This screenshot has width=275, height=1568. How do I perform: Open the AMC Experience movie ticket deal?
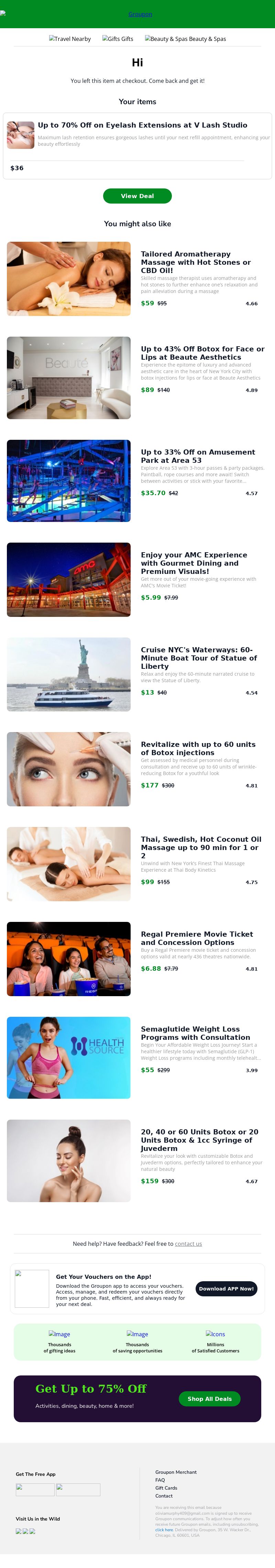coord(194,563)
